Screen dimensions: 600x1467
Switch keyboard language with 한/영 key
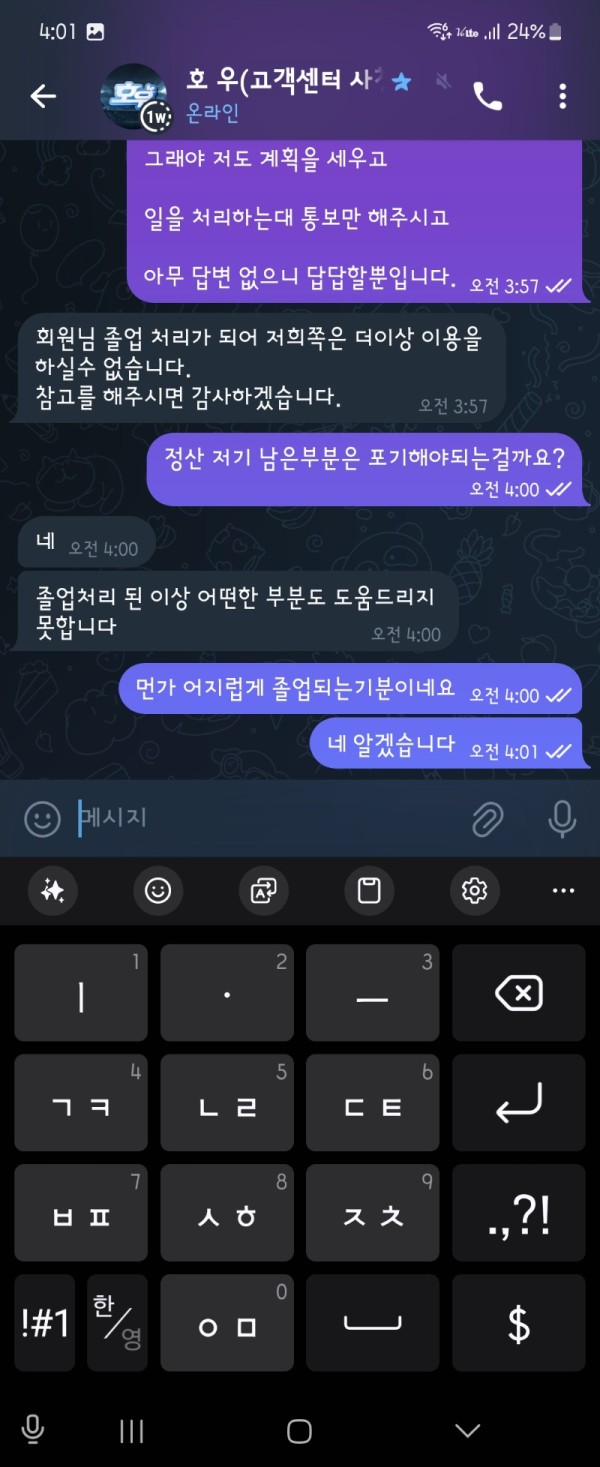117,1322
